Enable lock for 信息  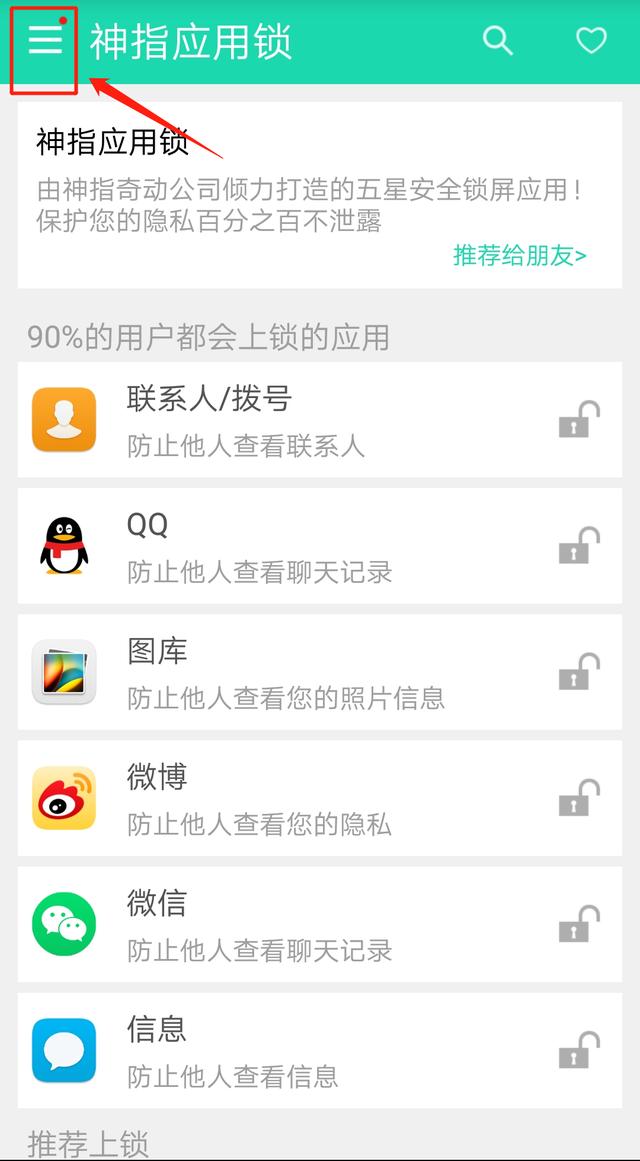[x=579, y=1050]
